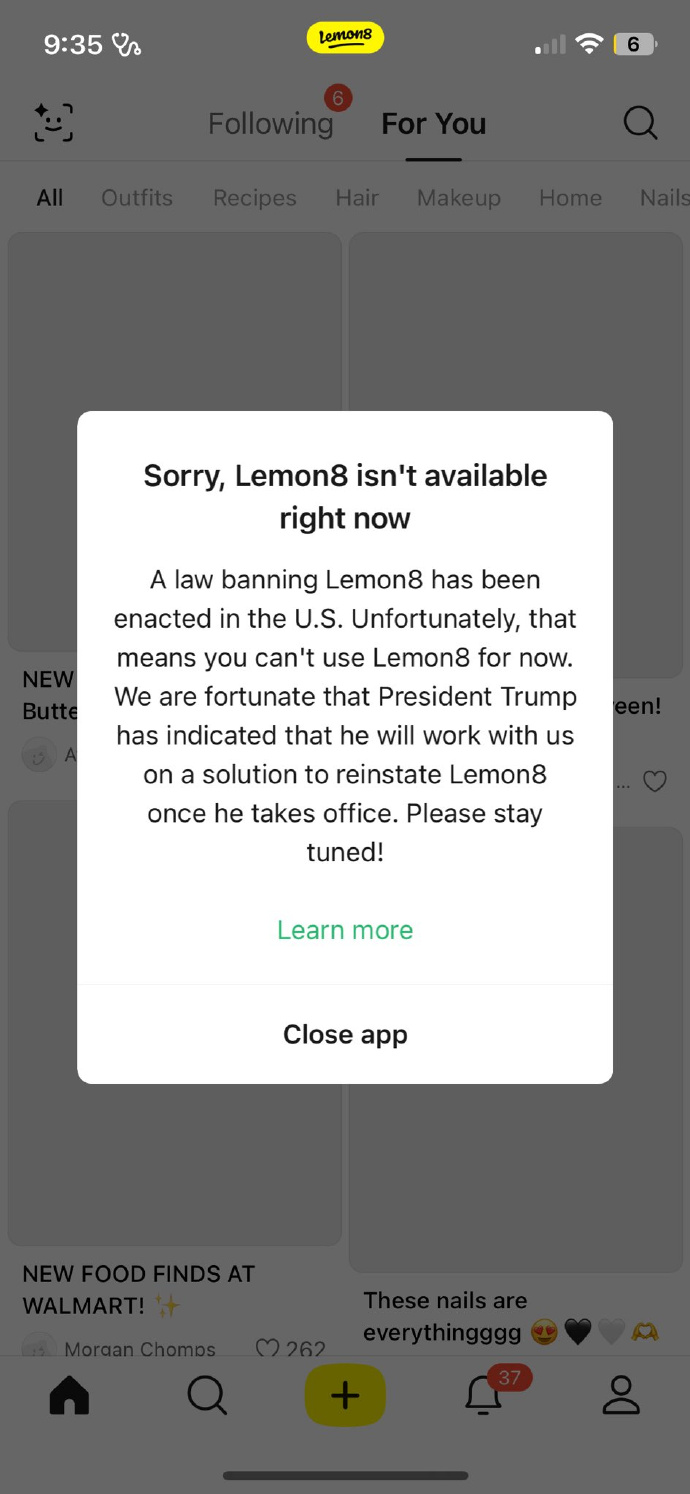Select the Makeup category
The height and width of the screenshot is (1494, 690).
(458, 198)
